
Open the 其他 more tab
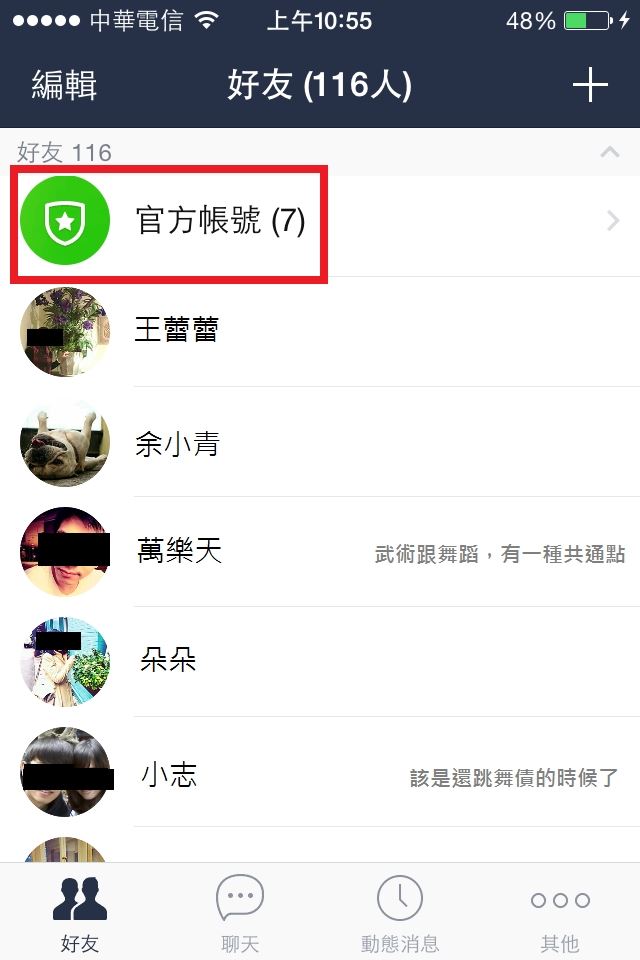coord(560,912)
